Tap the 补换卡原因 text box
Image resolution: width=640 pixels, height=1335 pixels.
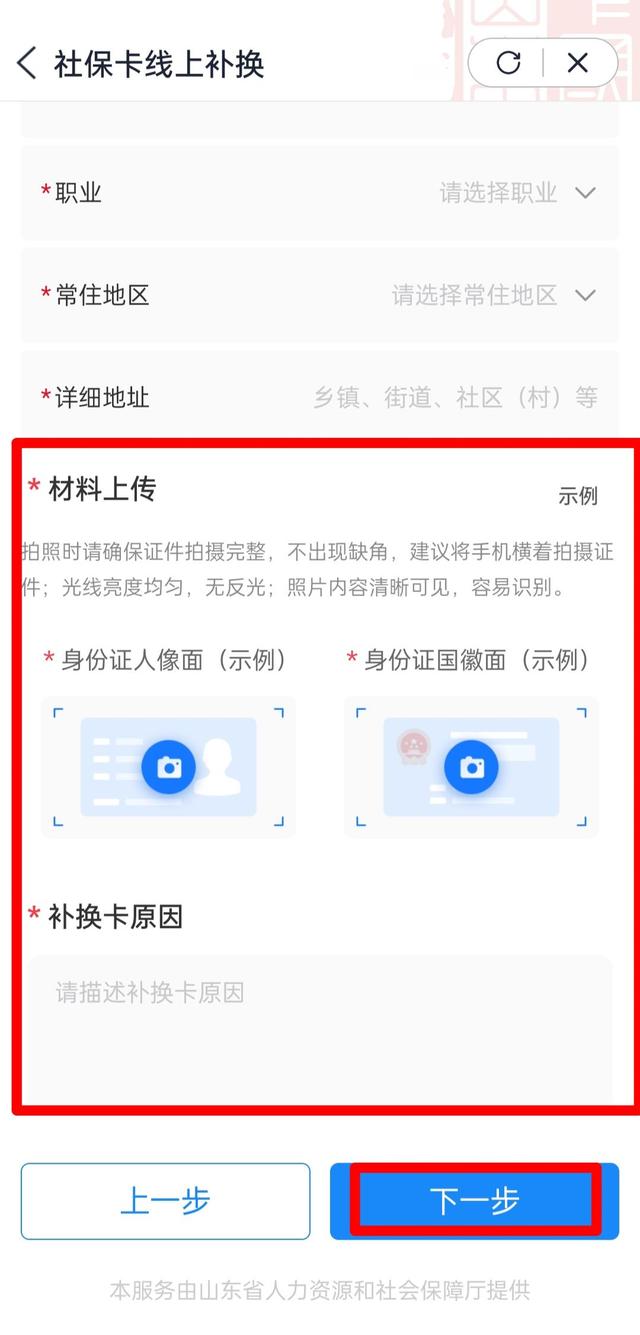coord(320,1030)
